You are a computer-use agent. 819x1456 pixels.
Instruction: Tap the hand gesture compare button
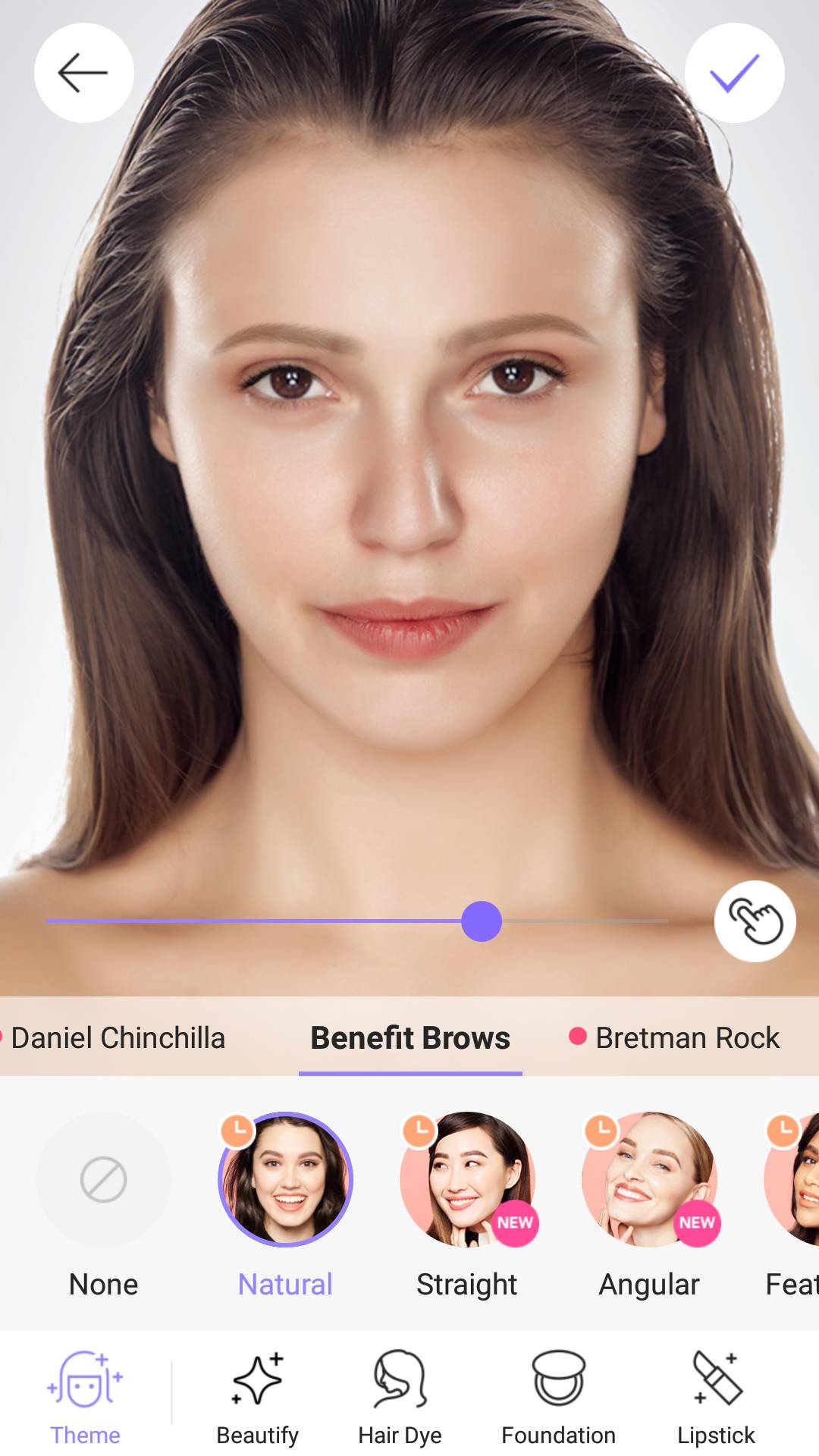(755, 921)
